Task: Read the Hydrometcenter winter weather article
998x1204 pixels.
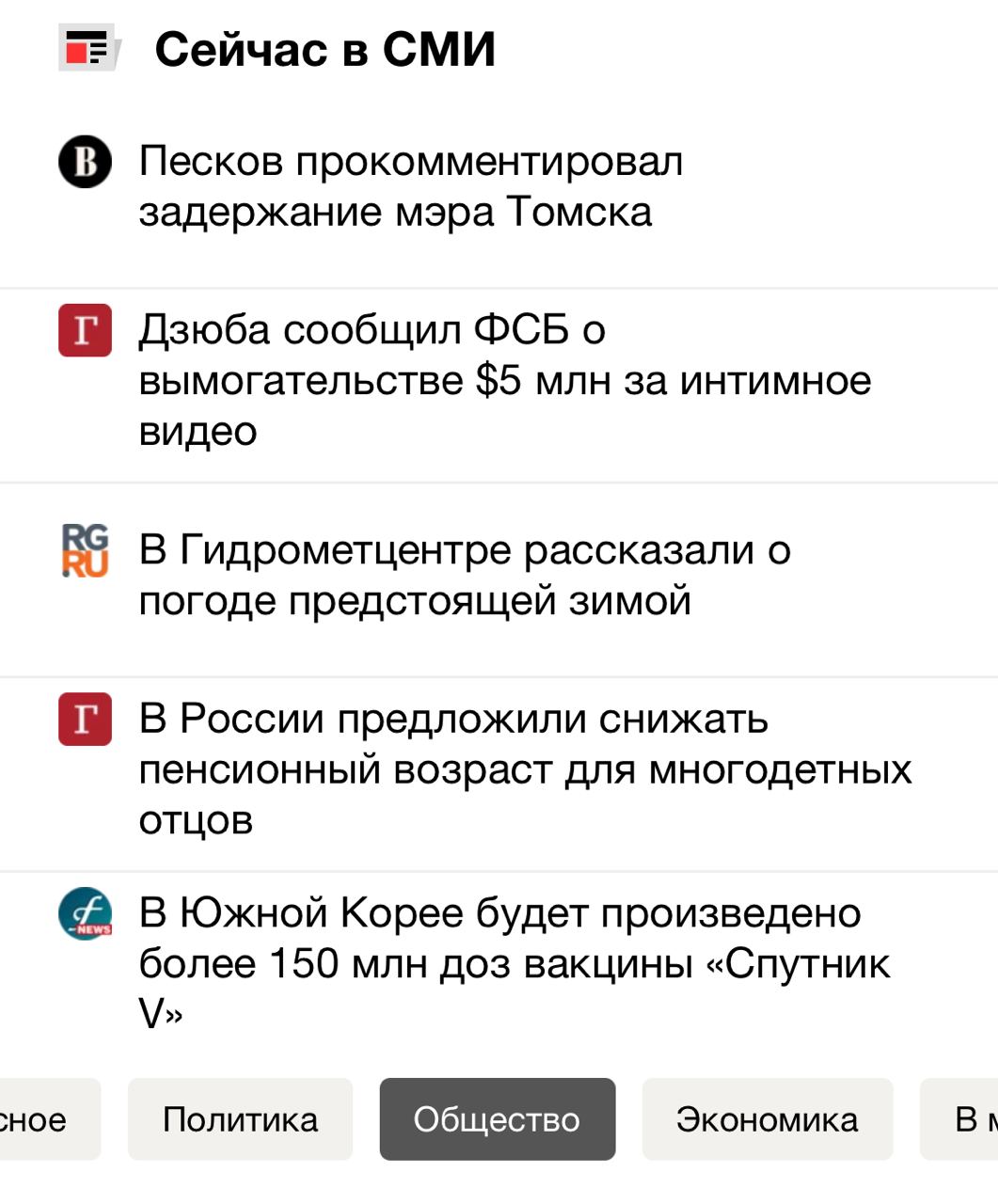Action: (x=465, y=575)
